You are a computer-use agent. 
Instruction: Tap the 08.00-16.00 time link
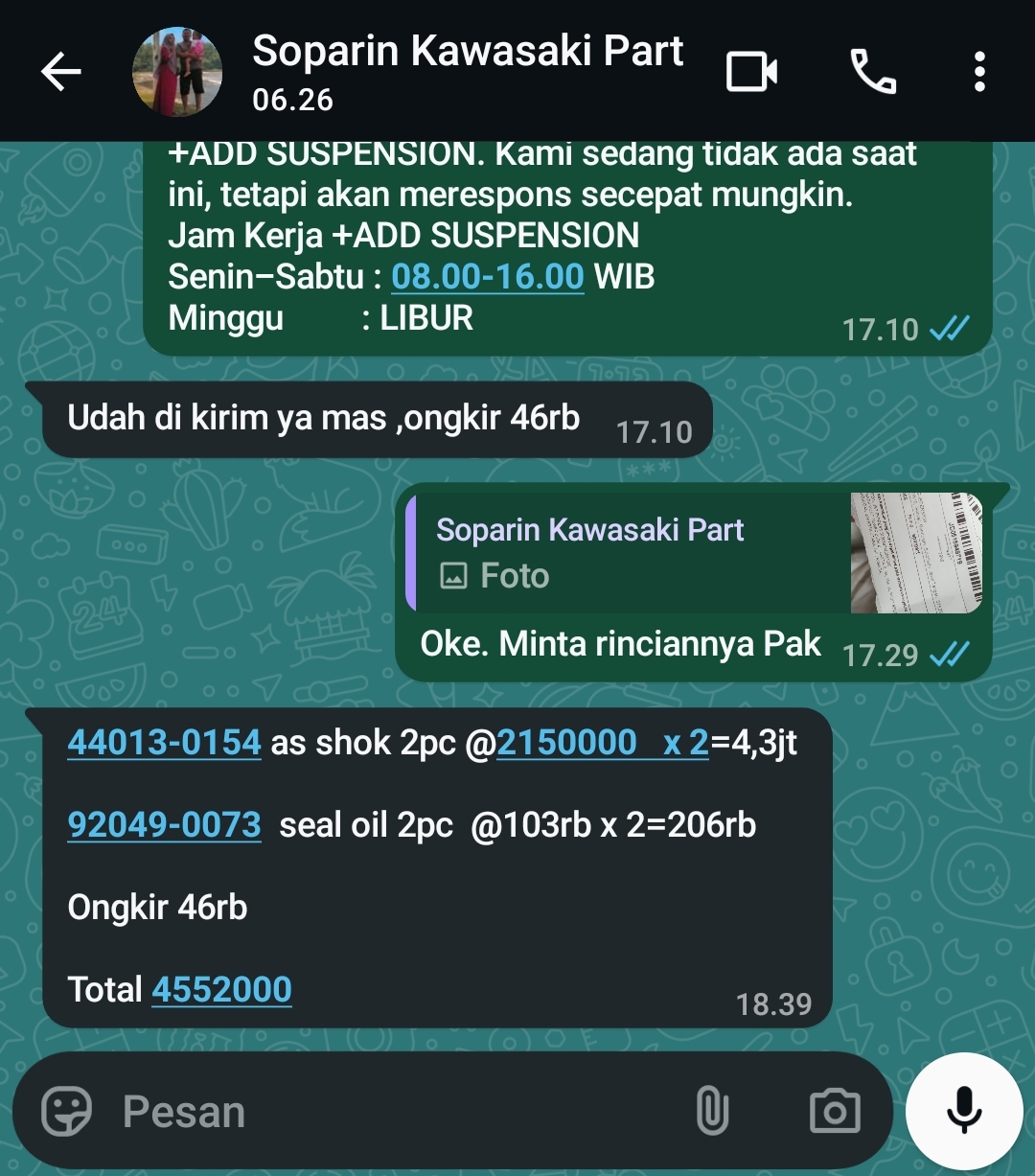click(x=487, y=277)
